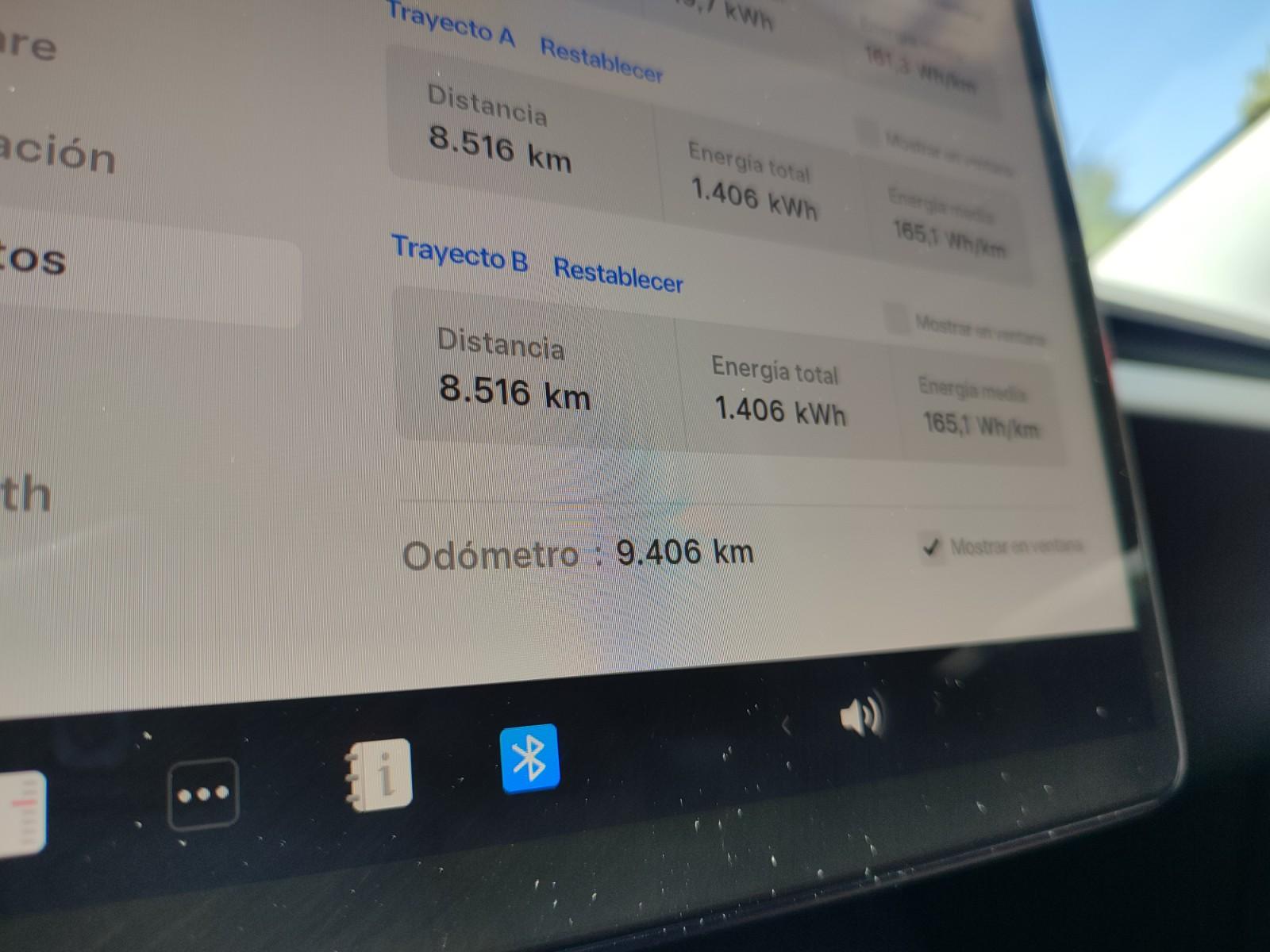Screen dimensions: 1270x952
Task: Tap the volume speaker icon
Action: coord(860,716)
